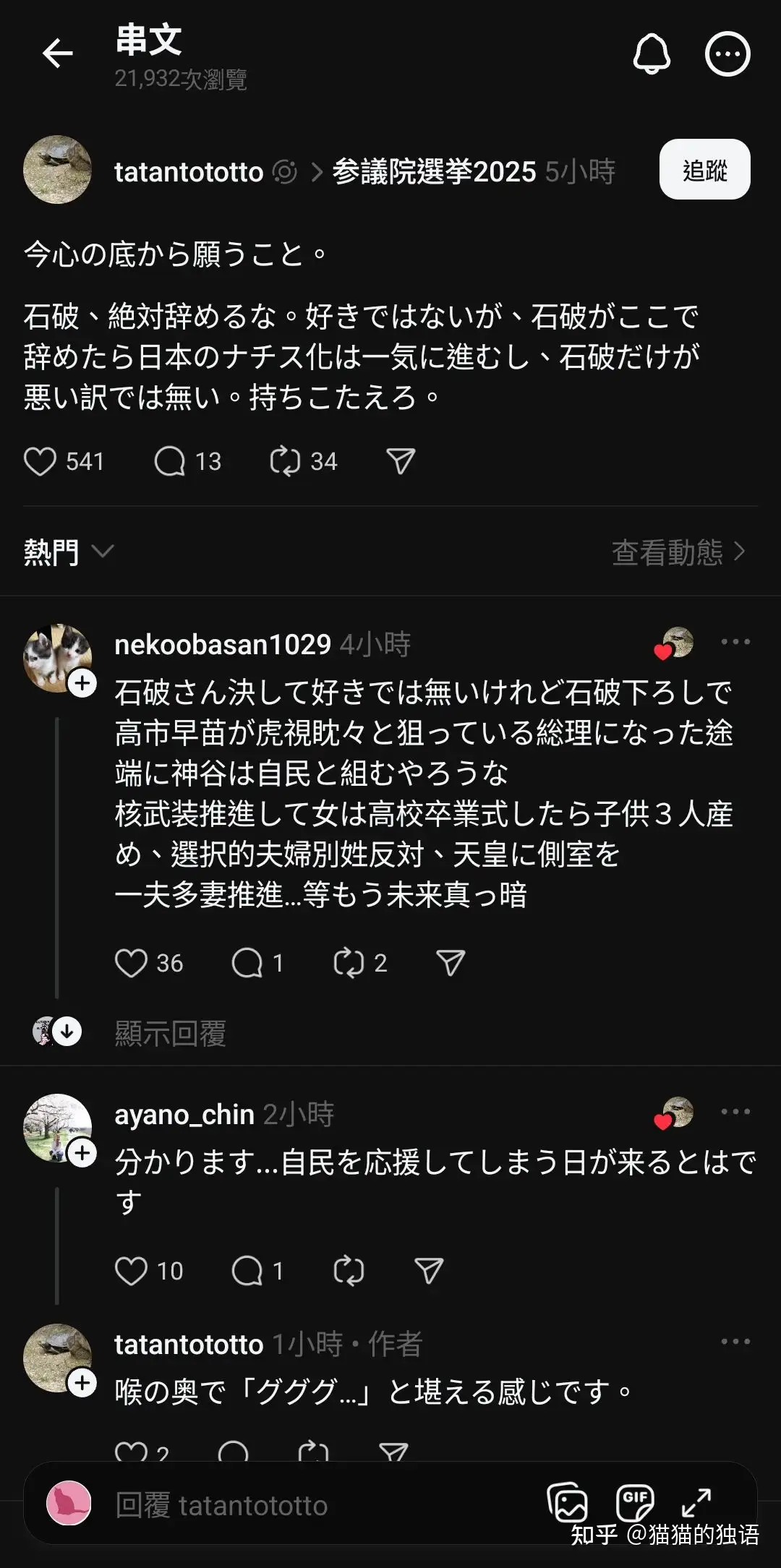This screenshot has width=781, height=1568.
Task: Tap the reply field for tatantototto
Action: click(x=289, y=1506)
